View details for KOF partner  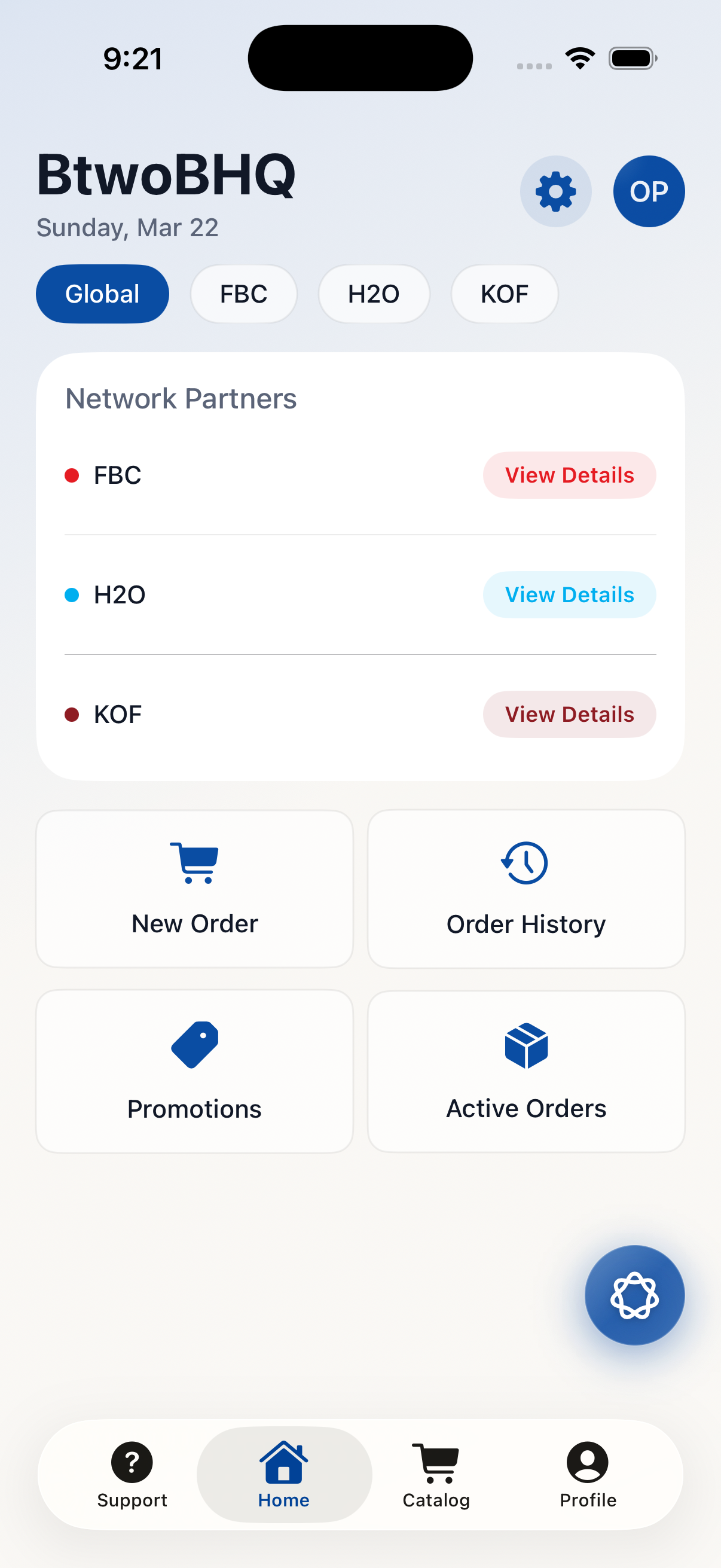coord(569,714)
